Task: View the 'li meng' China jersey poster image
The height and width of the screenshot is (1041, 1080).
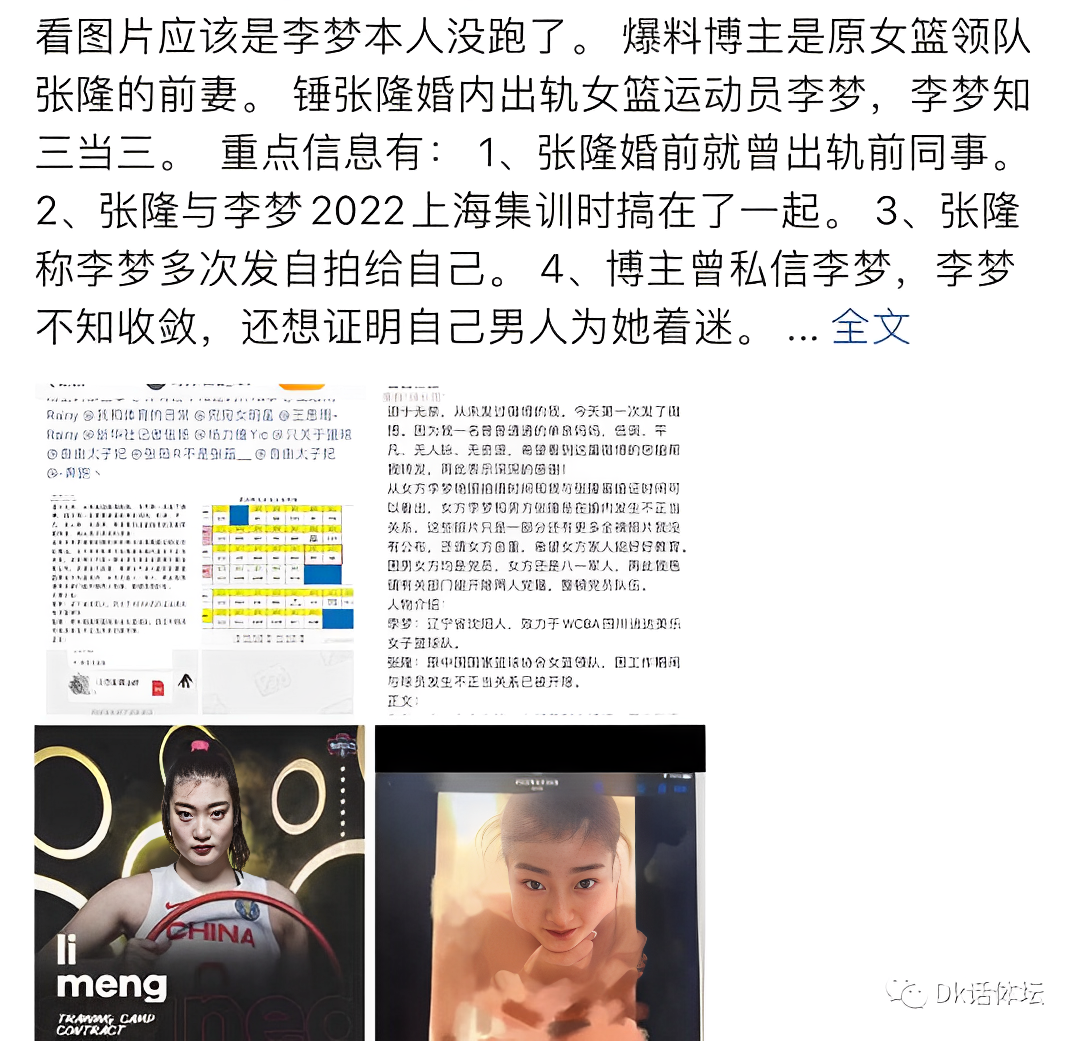Action: 199,882
